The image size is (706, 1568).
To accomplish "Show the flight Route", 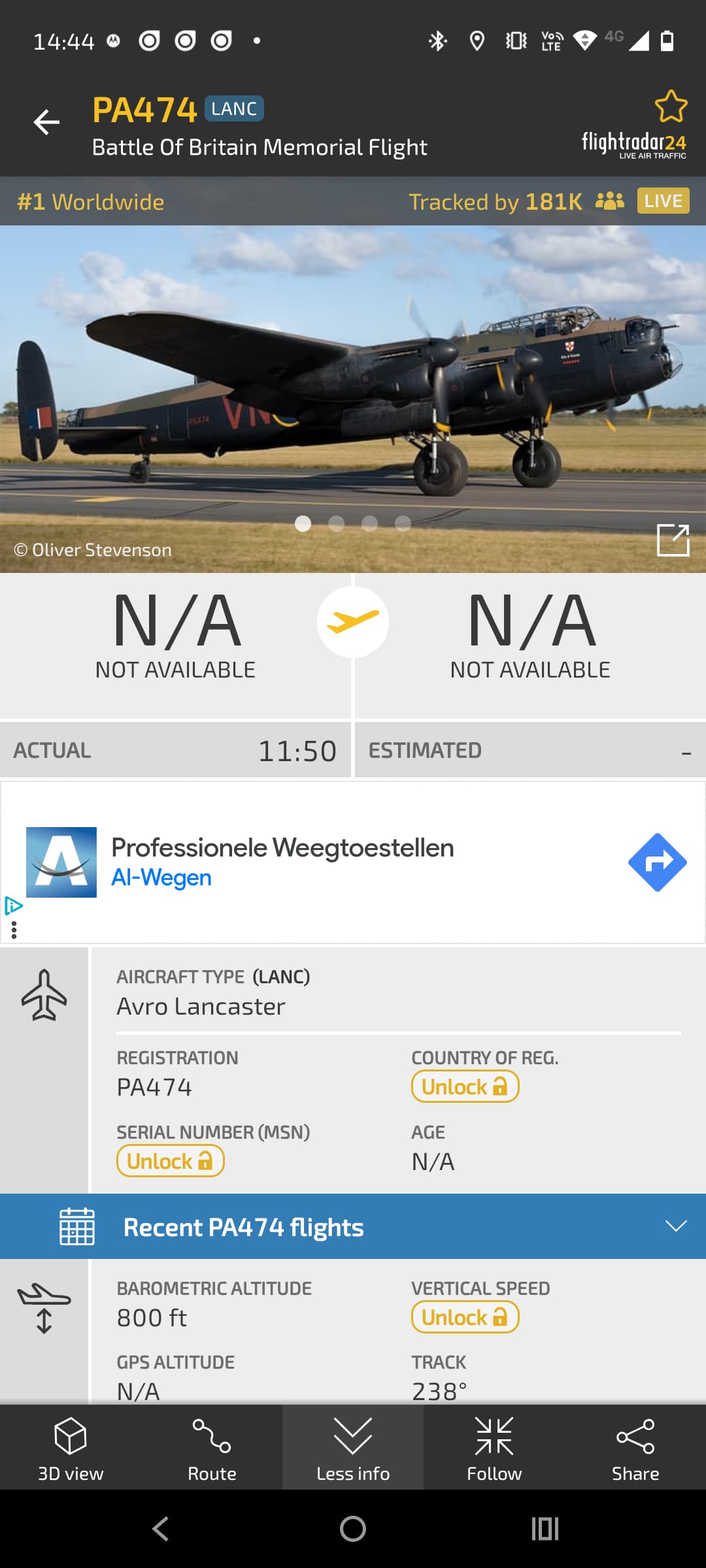I will coord(212,1448).
